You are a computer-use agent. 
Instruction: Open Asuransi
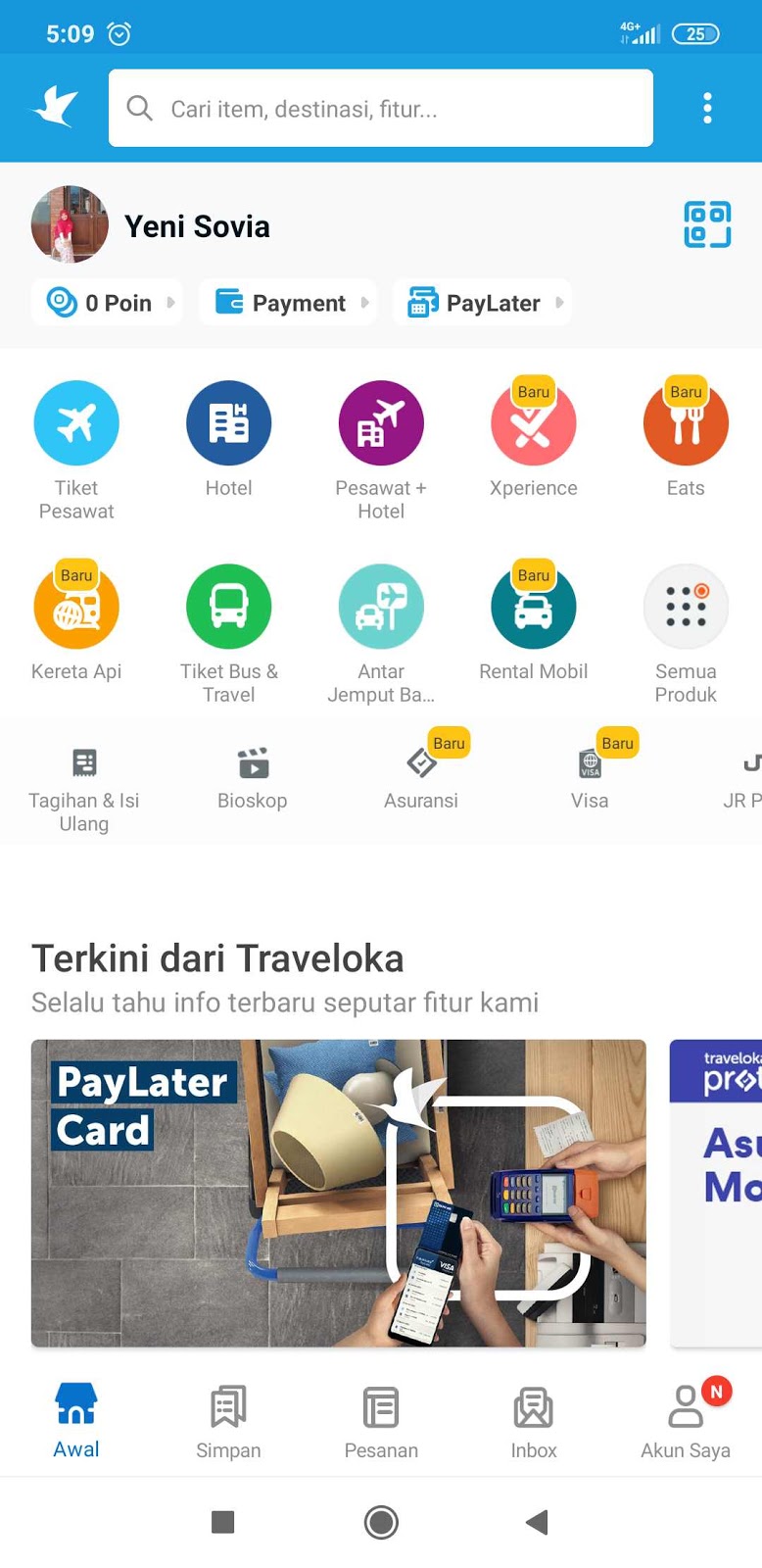421,776
